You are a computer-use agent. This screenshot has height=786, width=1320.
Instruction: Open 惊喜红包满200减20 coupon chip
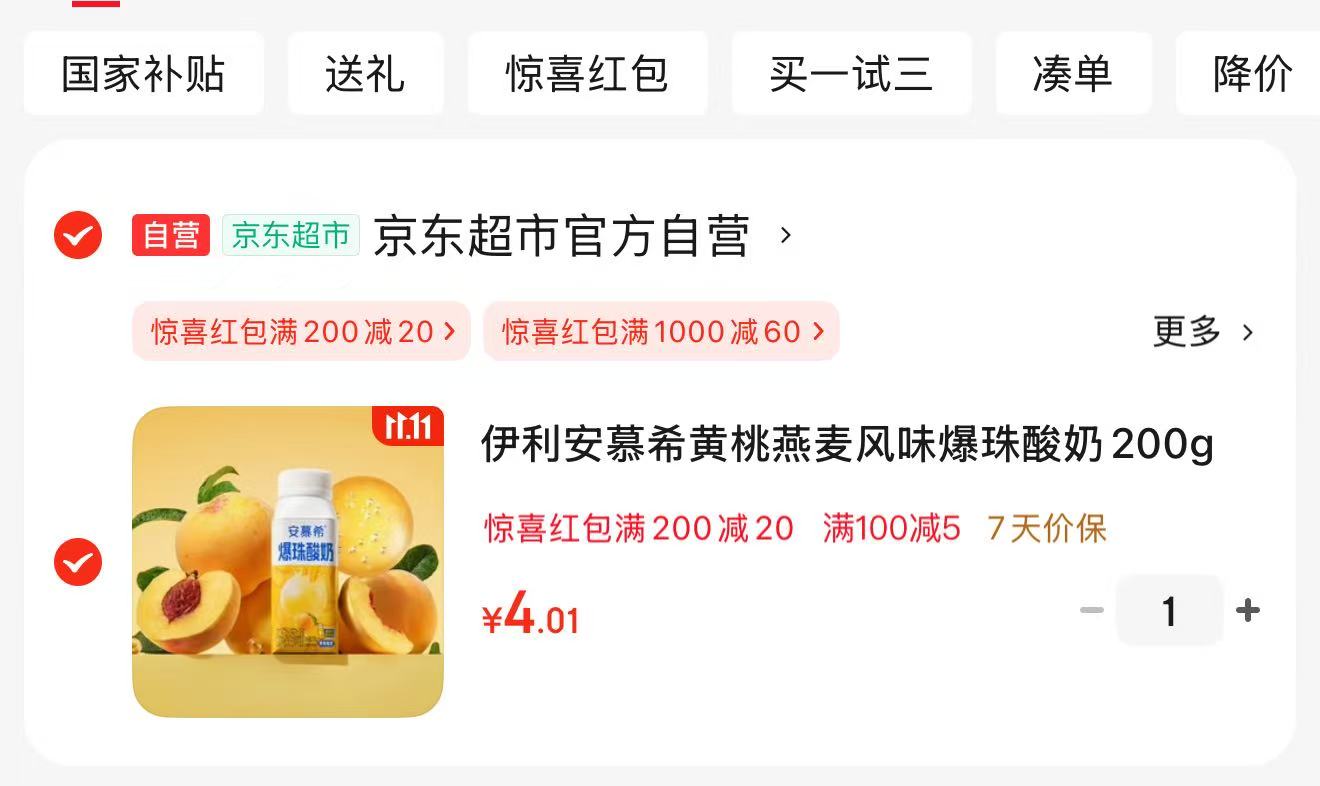pos(302,331)
